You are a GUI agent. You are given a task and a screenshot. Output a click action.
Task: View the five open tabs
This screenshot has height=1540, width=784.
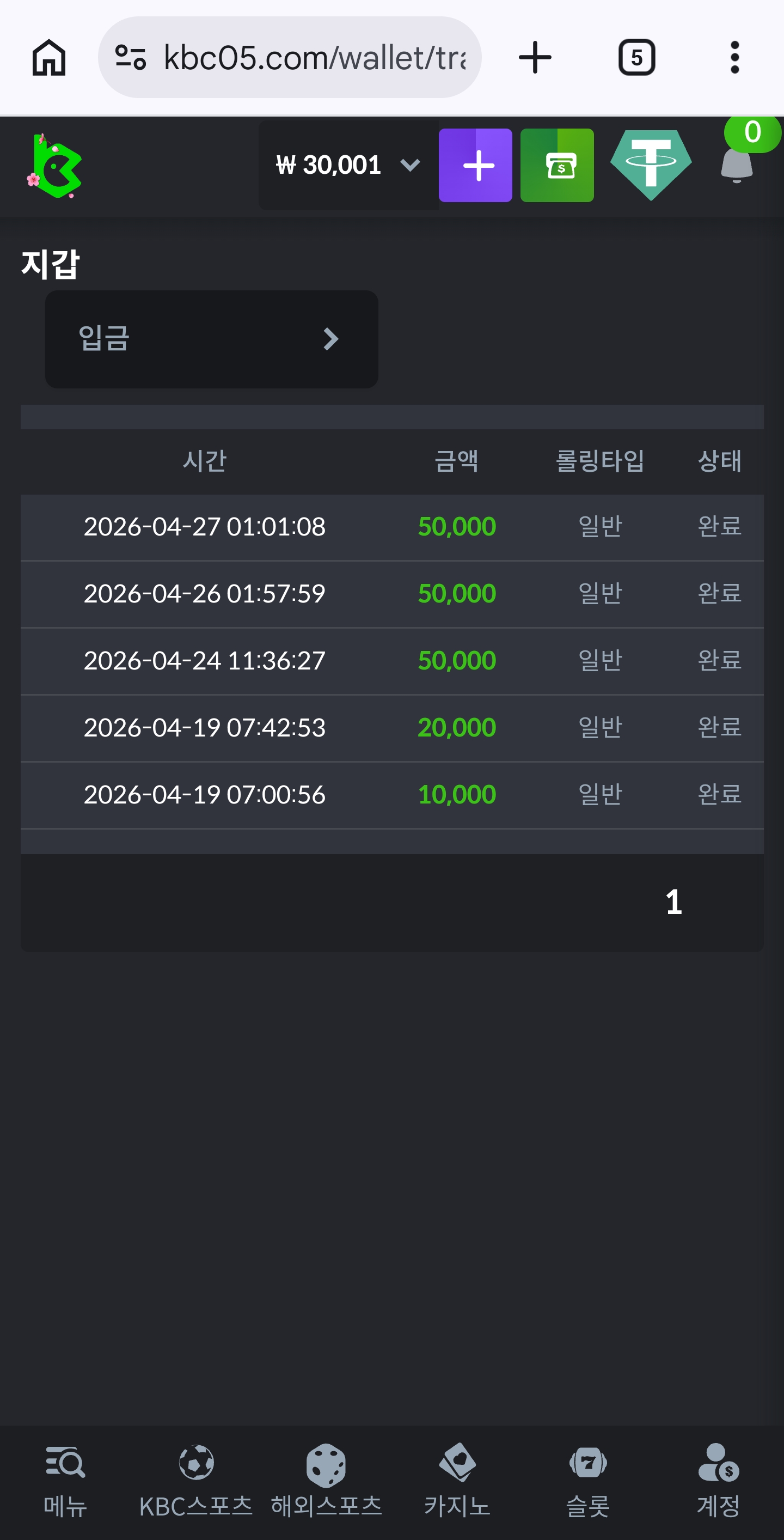(x=636, y=58)
